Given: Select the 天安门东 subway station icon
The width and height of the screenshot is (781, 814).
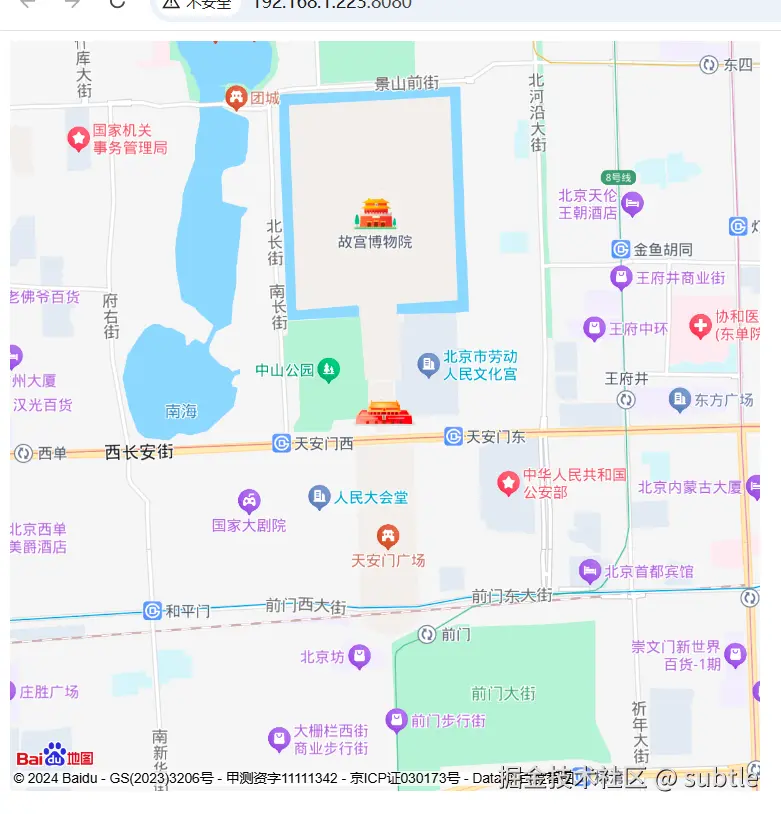Looking at the screenshot, I should (454, 437).
